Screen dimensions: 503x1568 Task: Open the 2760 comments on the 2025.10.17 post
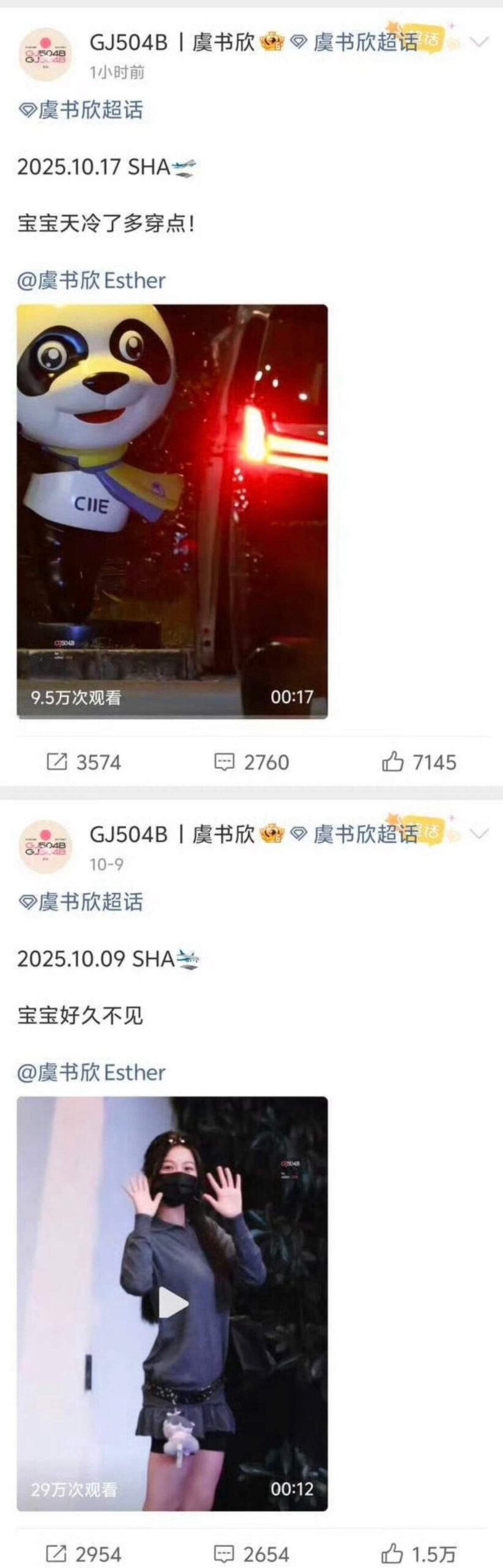pyautogui.click(x=251, y=762)
